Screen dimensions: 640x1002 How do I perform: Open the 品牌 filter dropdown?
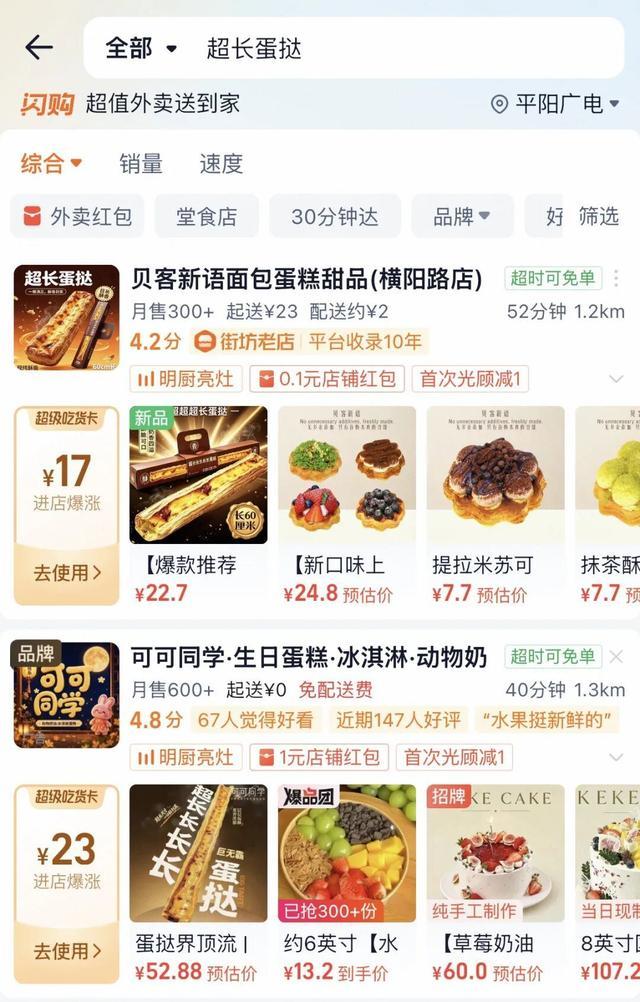[462, 217]
